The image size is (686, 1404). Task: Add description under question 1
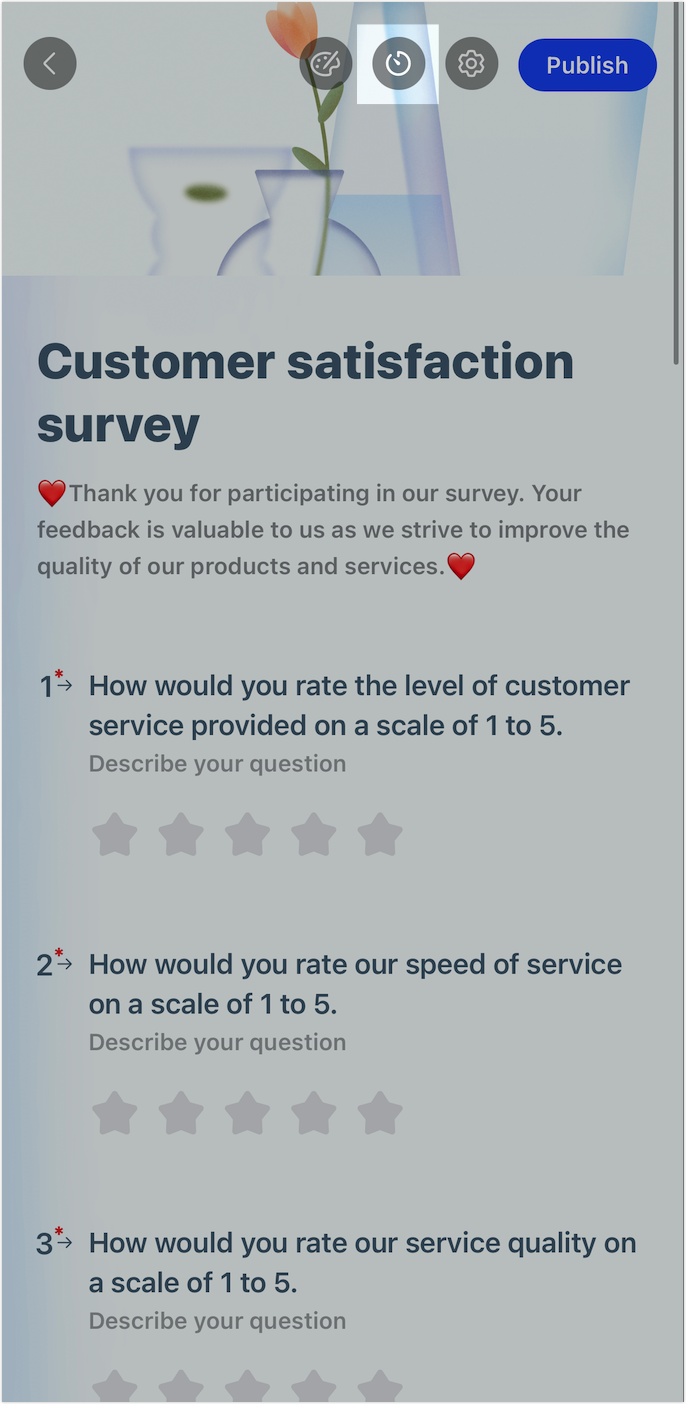[217, 764]
